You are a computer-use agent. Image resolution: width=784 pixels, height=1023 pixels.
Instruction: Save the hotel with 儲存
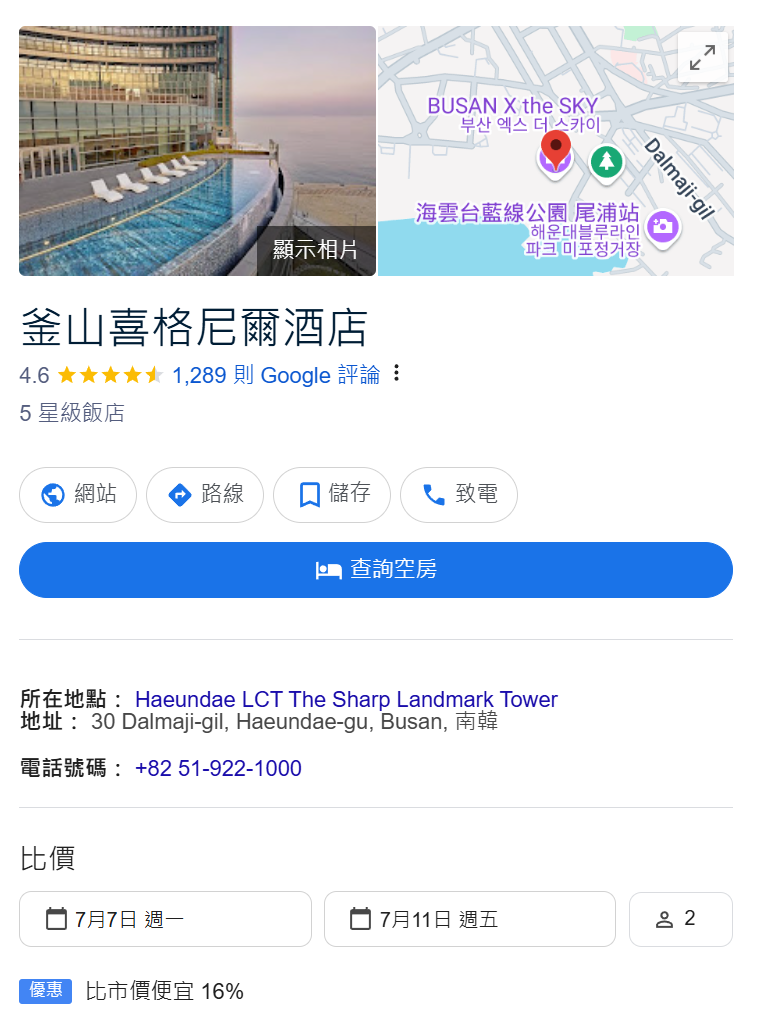click(334, 494)
